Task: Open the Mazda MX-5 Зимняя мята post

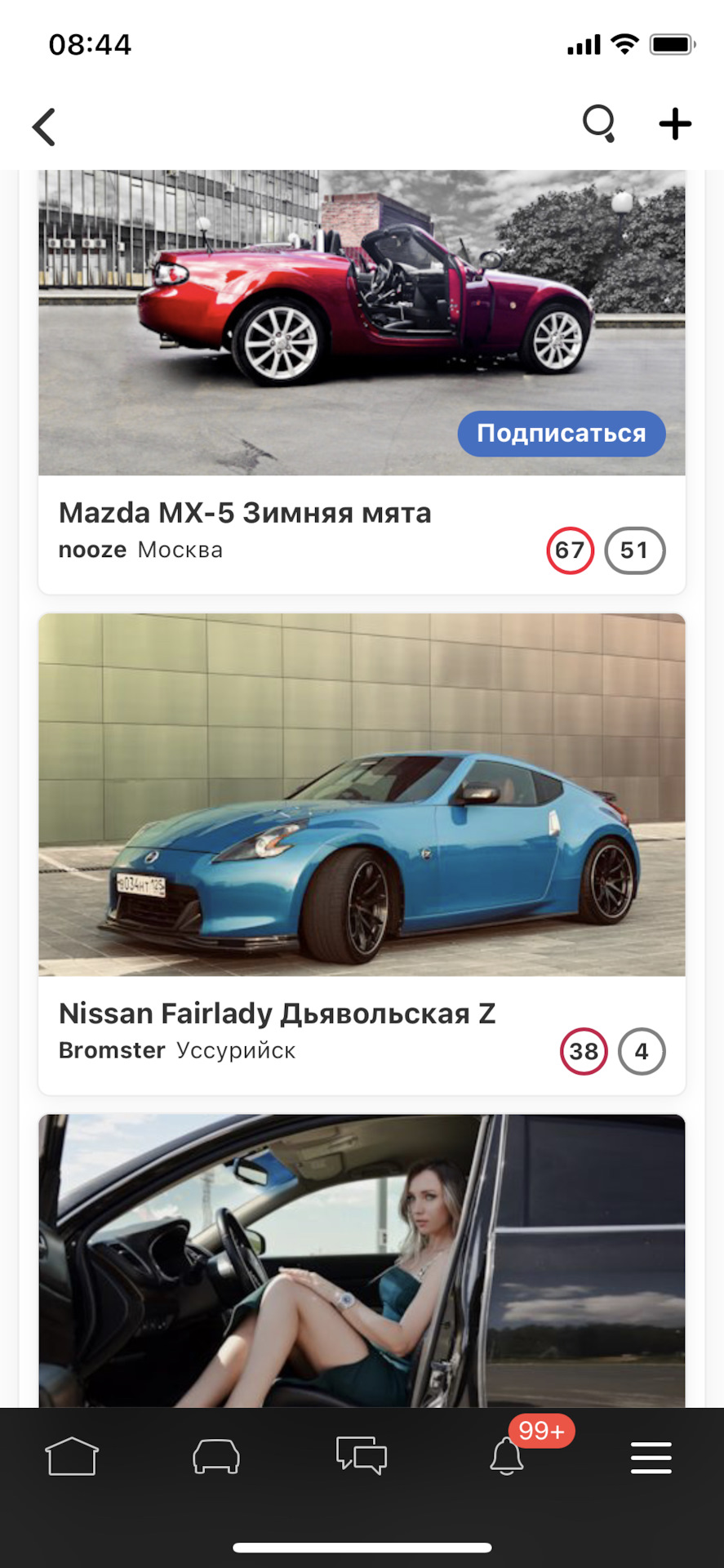Action: 245,512
